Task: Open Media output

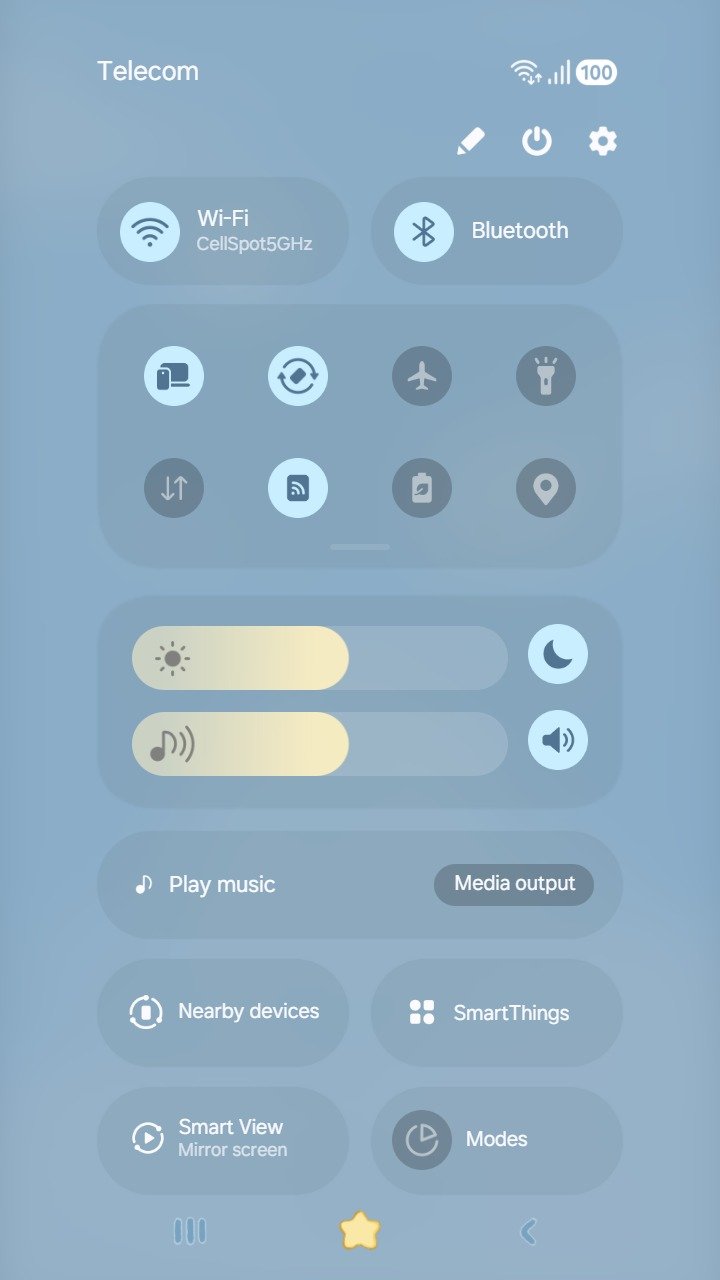Action: pyautogui.click(x=514, y=884)
